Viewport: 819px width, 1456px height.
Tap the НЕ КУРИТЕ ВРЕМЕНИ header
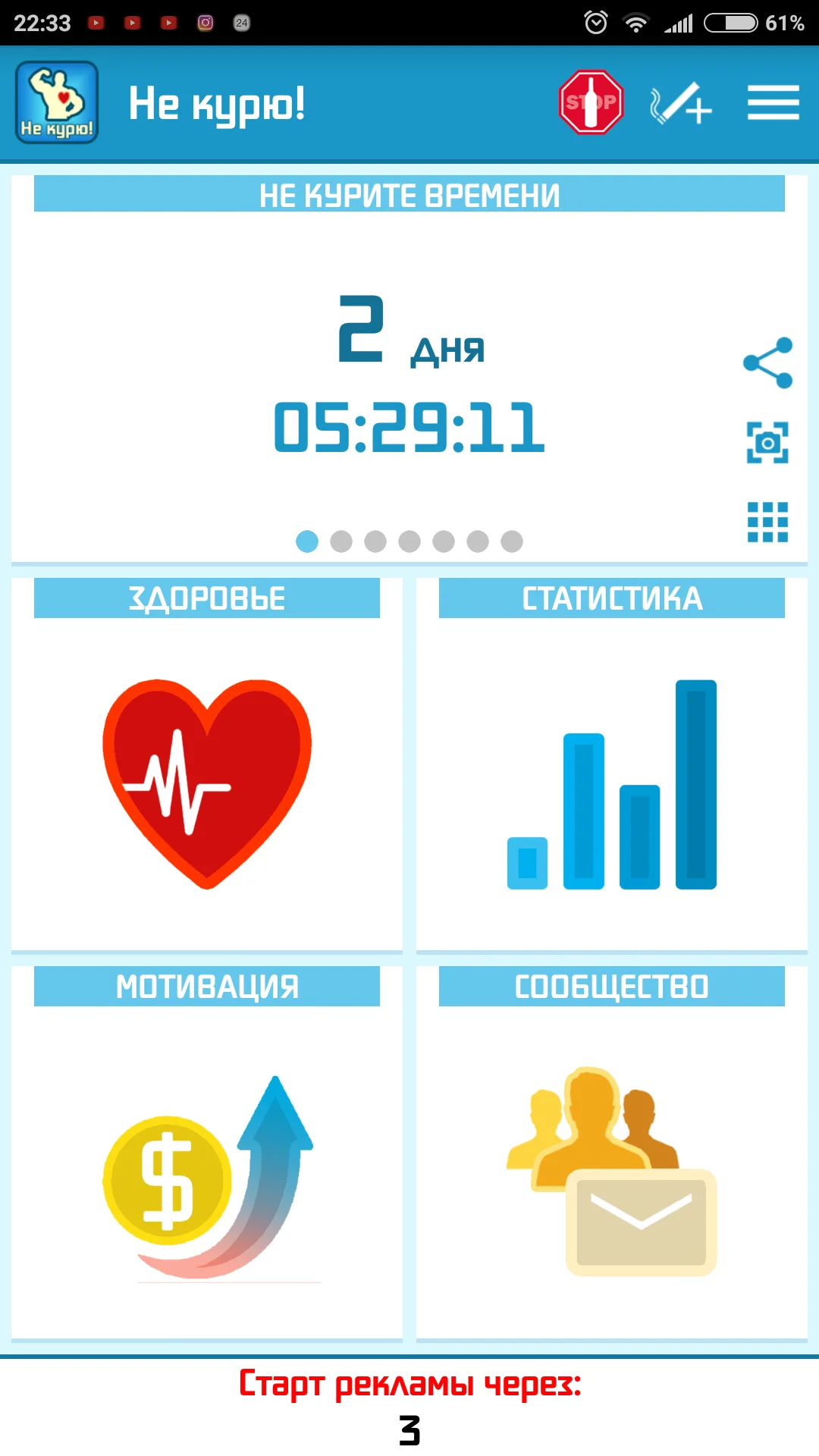[409, 196]
